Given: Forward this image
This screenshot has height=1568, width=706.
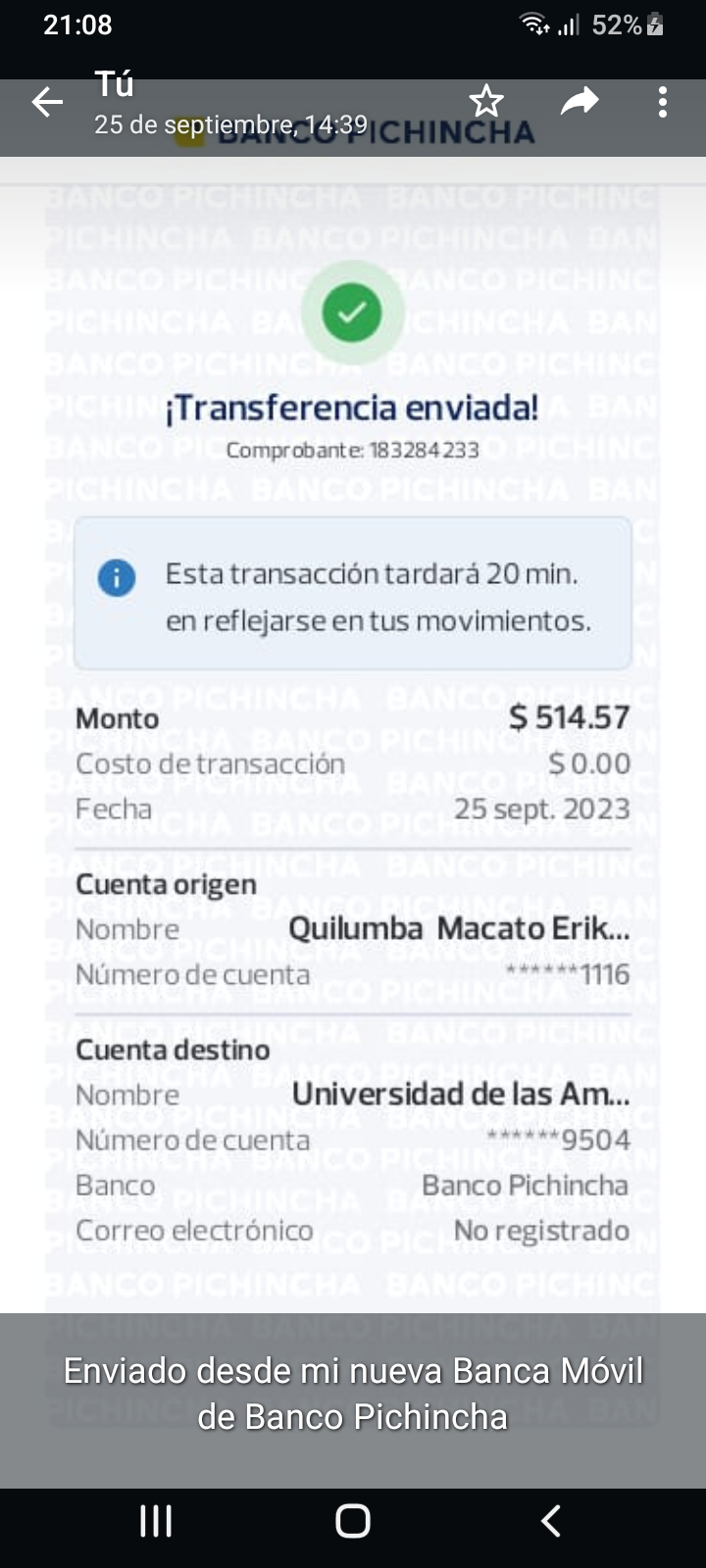Looking at the screenshot, I should click(580, 101).
